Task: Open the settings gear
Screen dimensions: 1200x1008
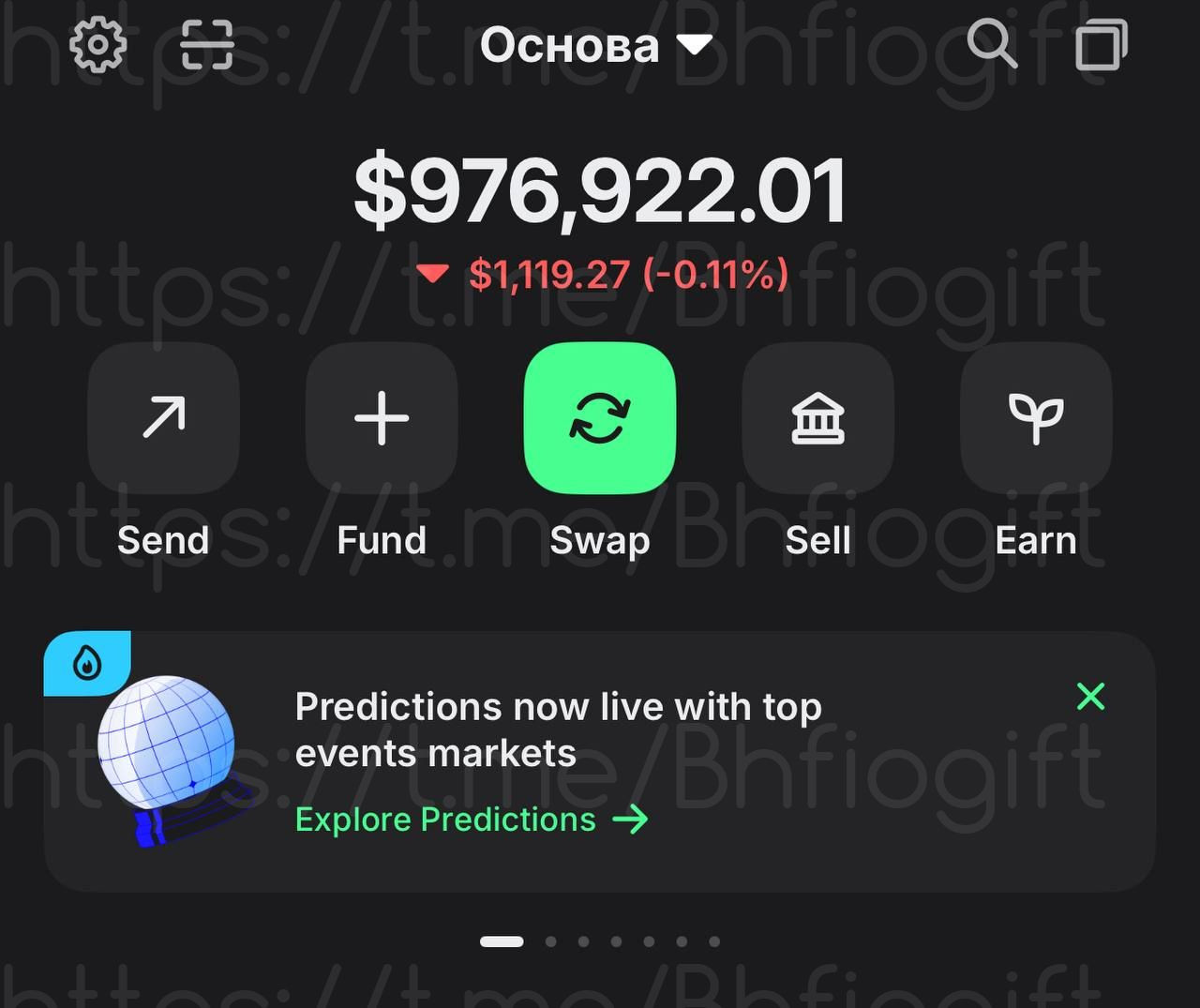Action: click(98, 44)
